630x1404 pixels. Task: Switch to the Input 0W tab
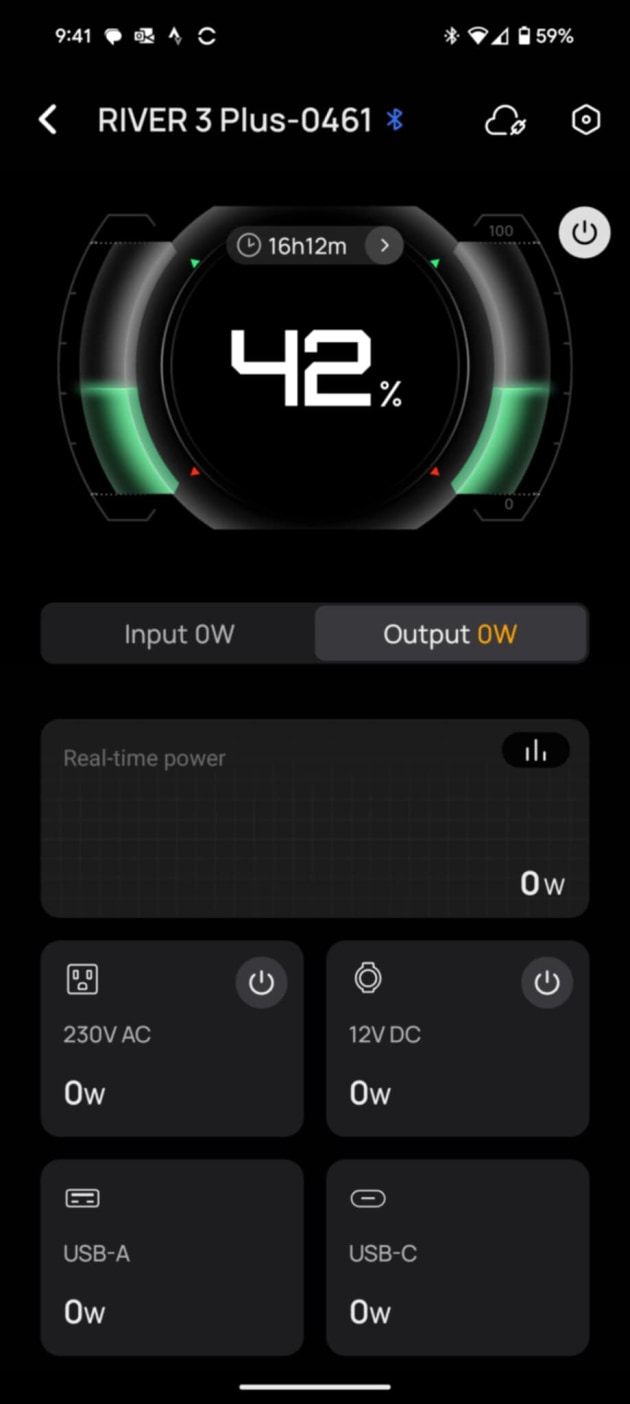179,634
